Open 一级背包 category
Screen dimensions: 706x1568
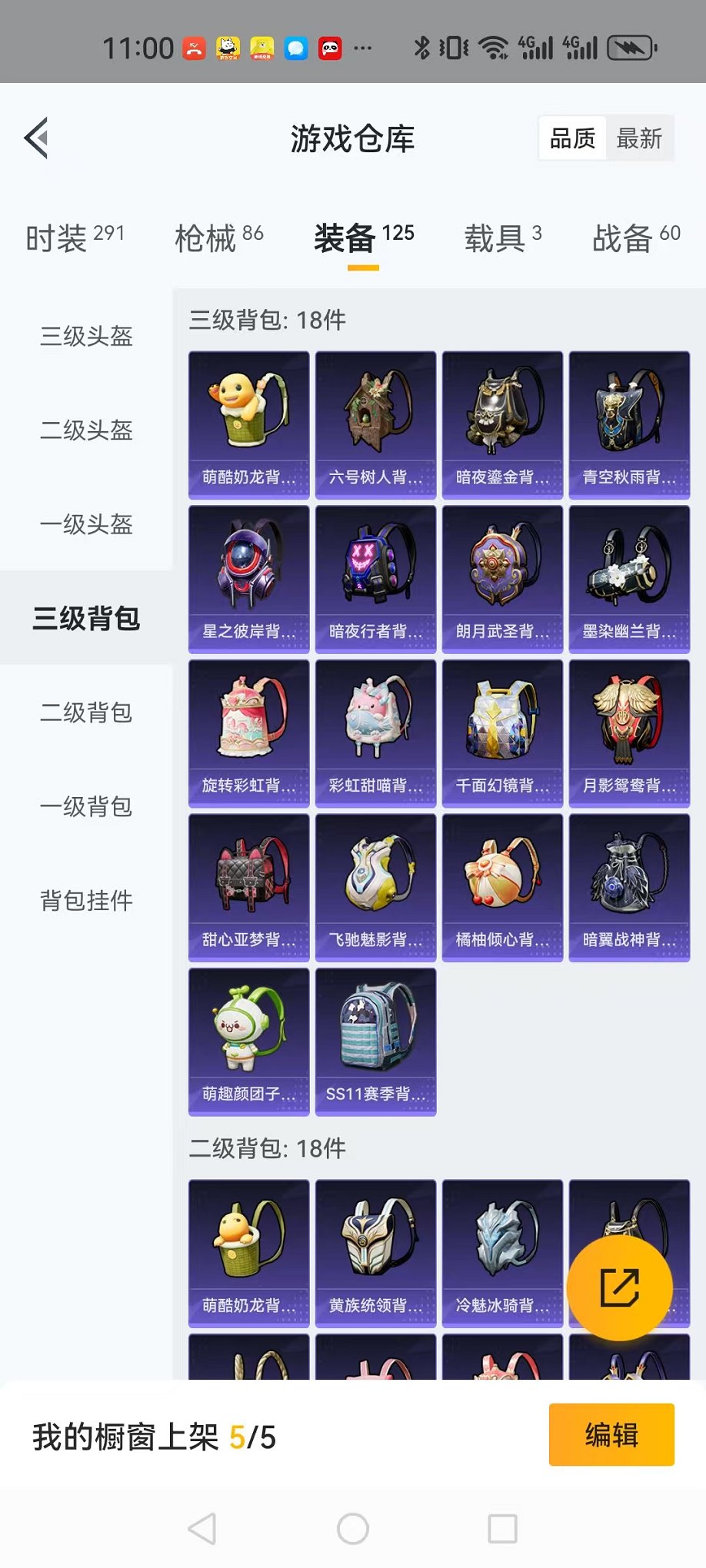point(86,806)
